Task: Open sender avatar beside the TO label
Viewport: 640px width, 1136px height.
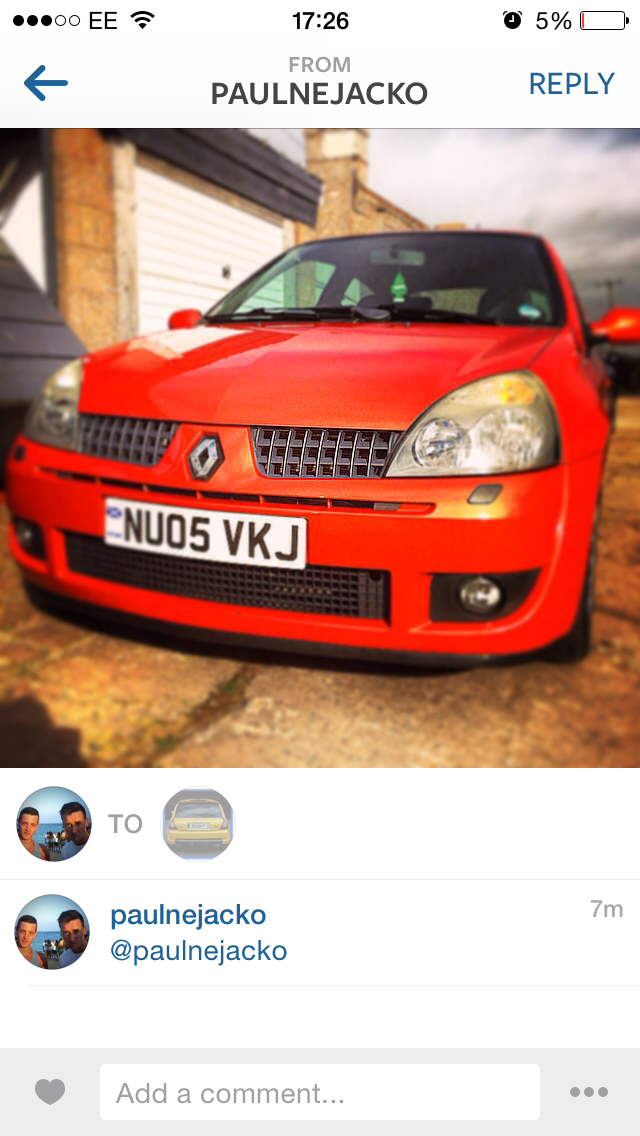Action: (54, 824)
